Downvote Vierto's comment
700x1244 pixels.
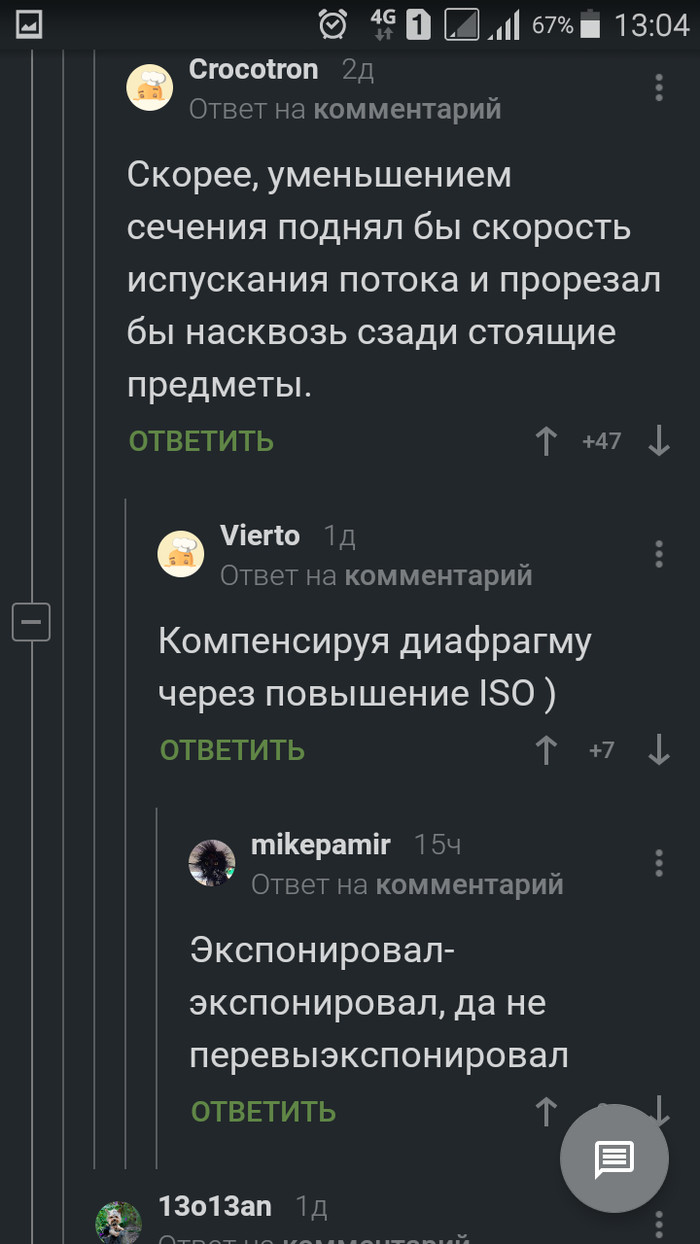point(659,750)
